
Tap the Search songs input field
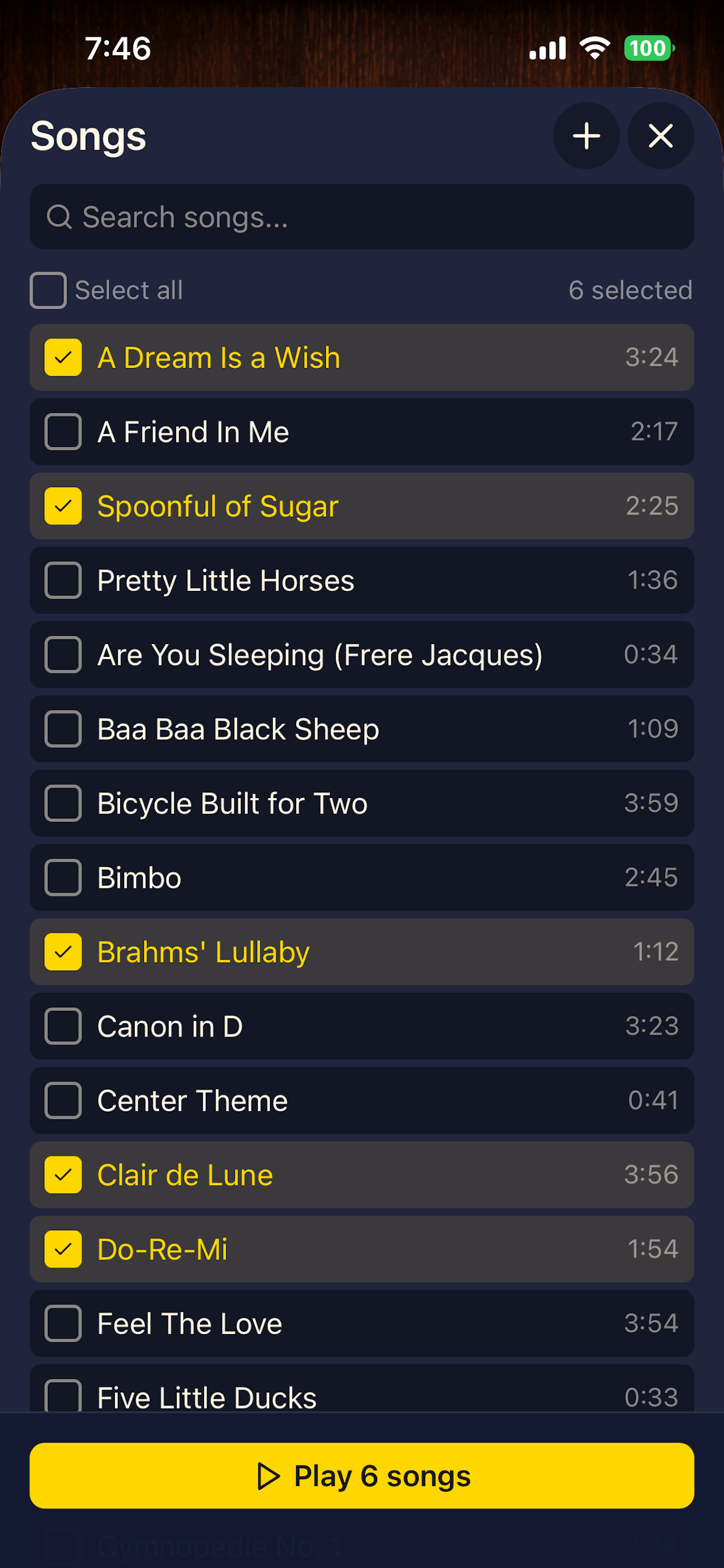pyautogui.click(x=361, y=216)
